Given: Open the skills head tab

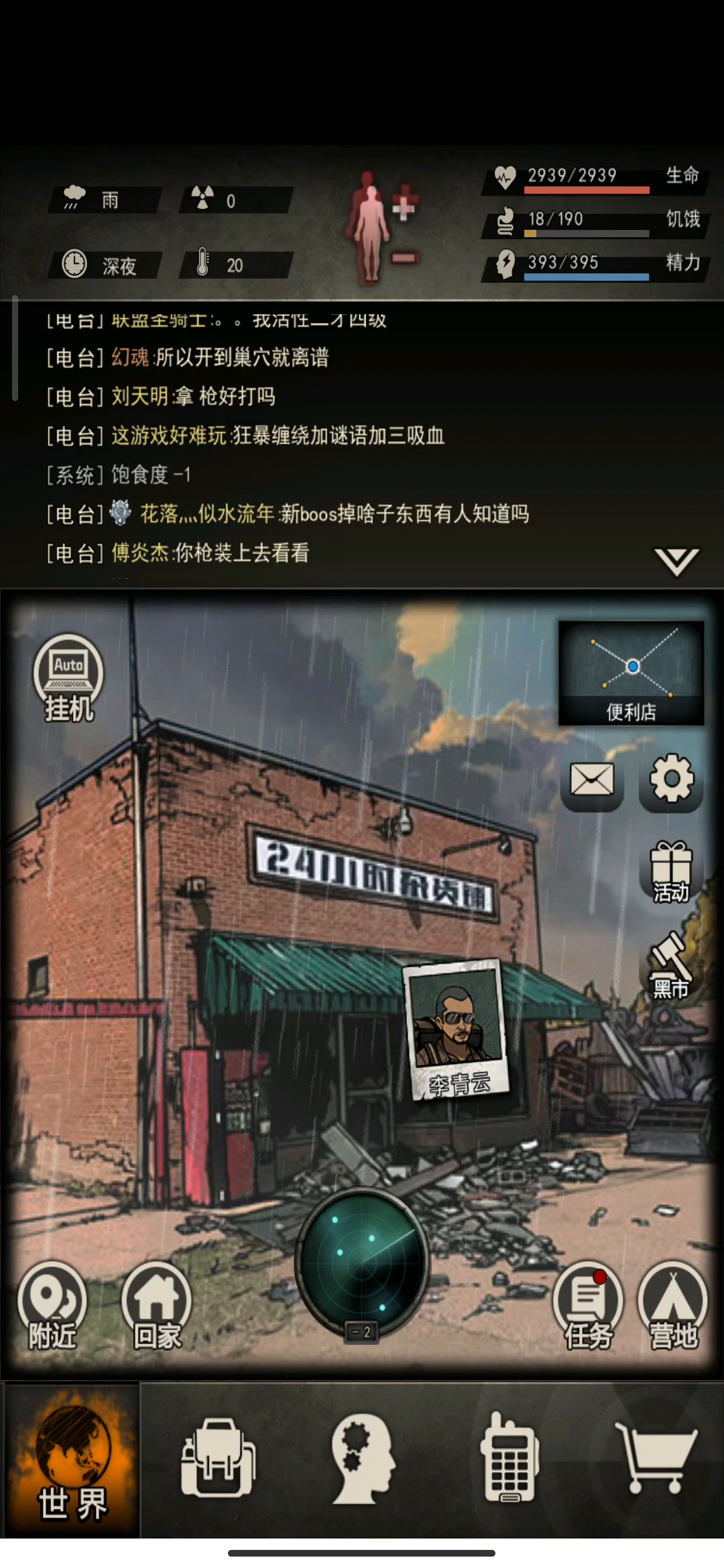Looking at the screenshot, I should pos(363,1459).
